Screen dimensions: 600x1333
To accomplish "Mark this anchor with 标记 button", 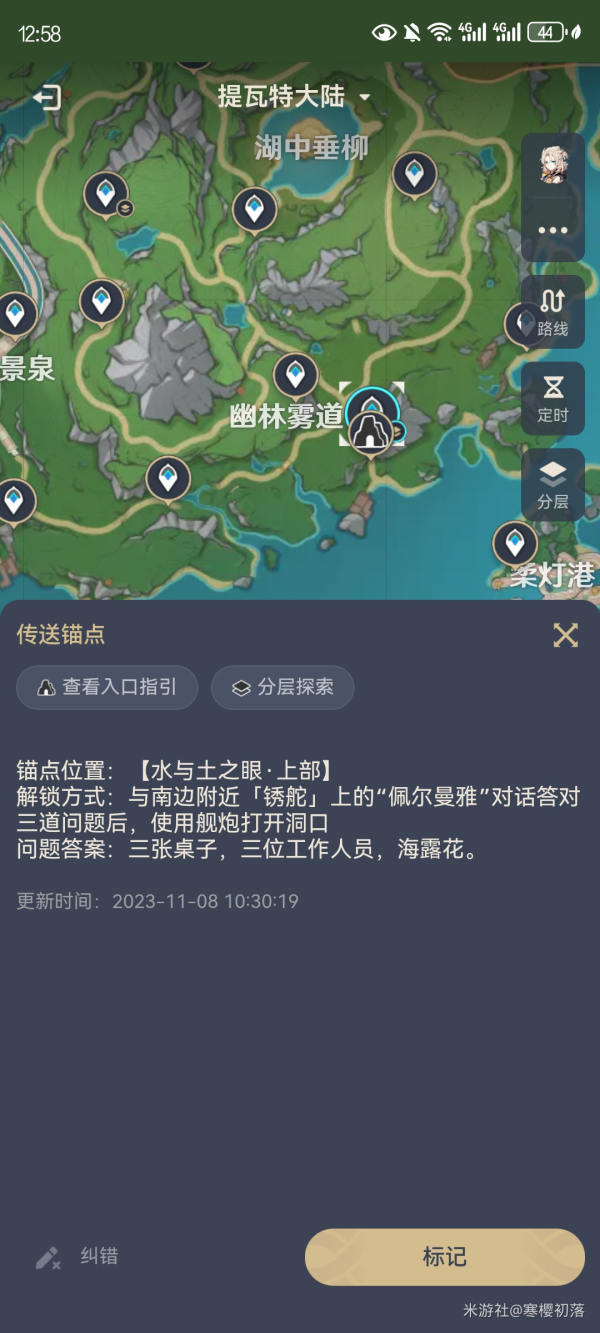I will [444, 1257].
